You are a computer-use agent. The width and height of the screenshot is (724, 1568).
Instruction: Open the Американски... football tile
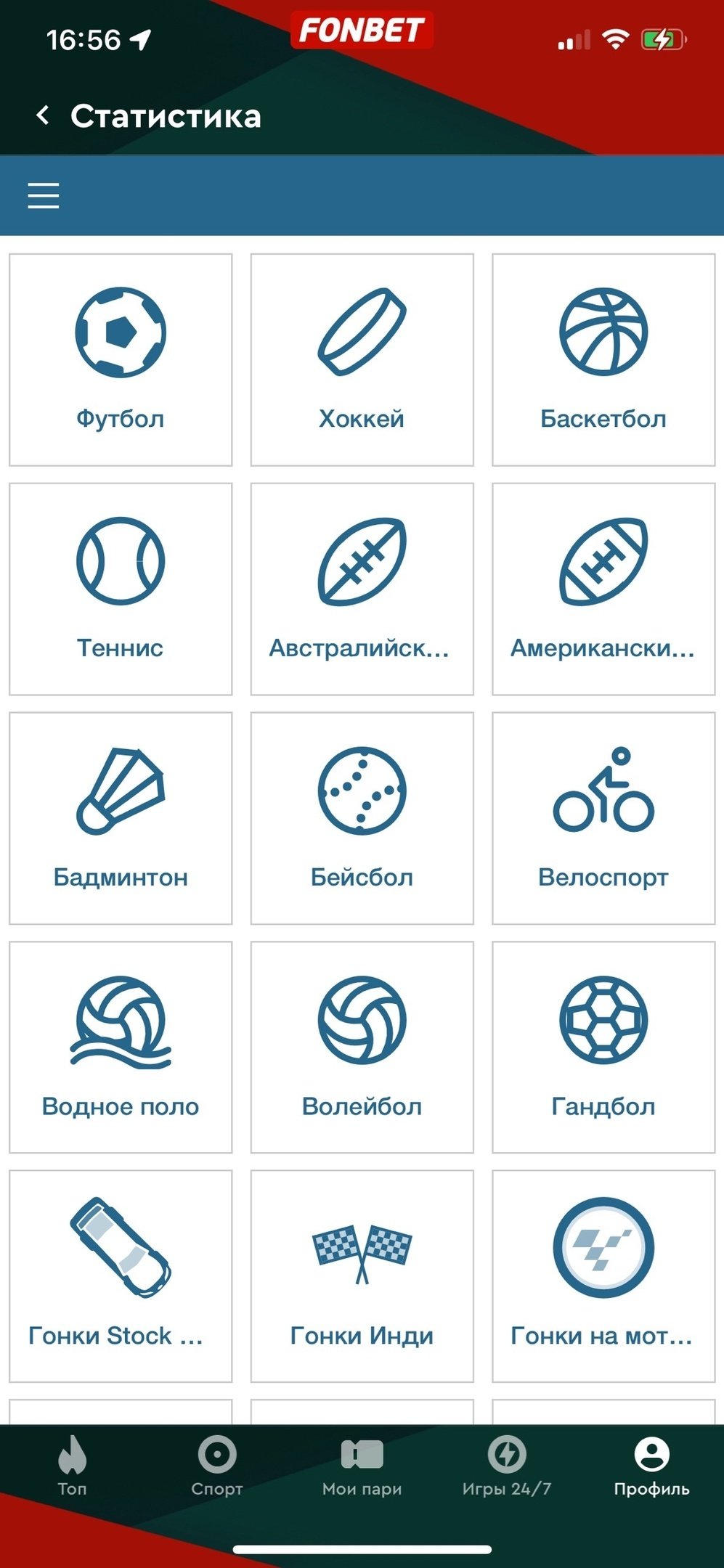(x=603, y=589)
